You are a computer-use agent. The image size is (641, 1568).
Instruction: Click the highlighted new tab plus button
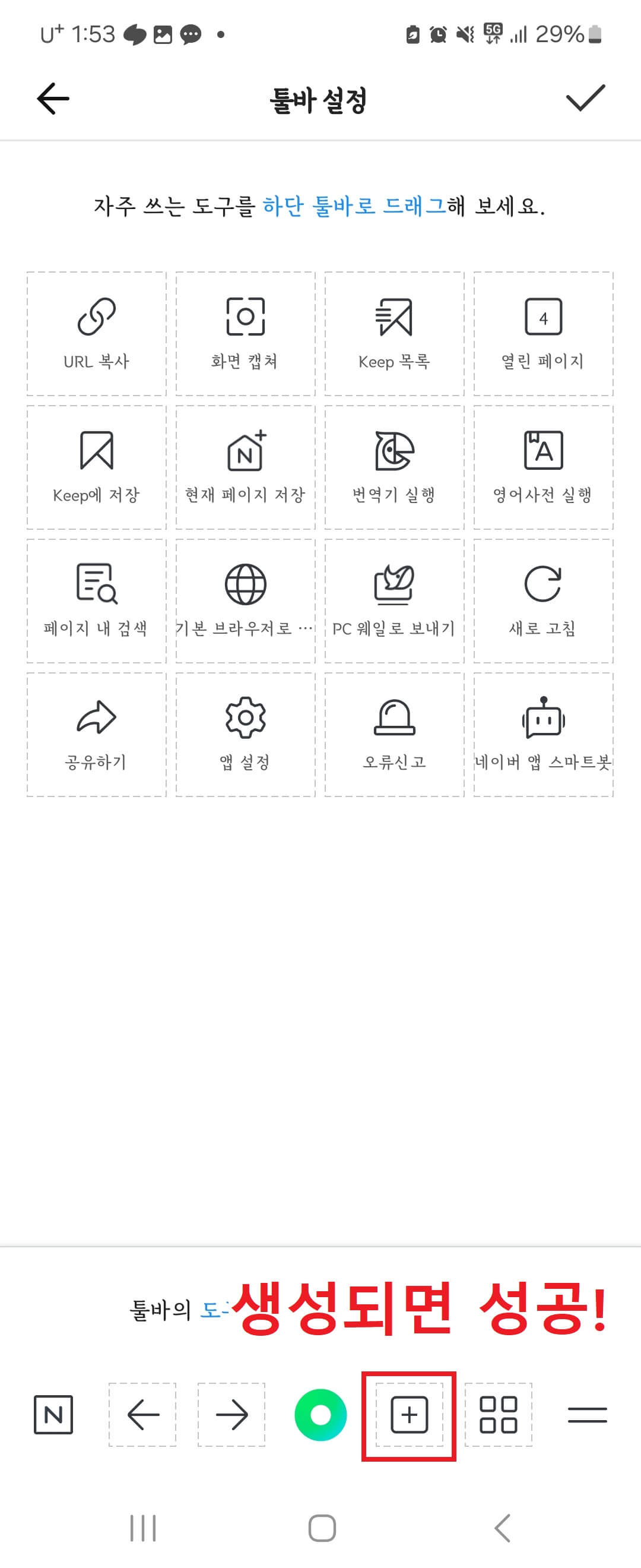coord(410,1415)
